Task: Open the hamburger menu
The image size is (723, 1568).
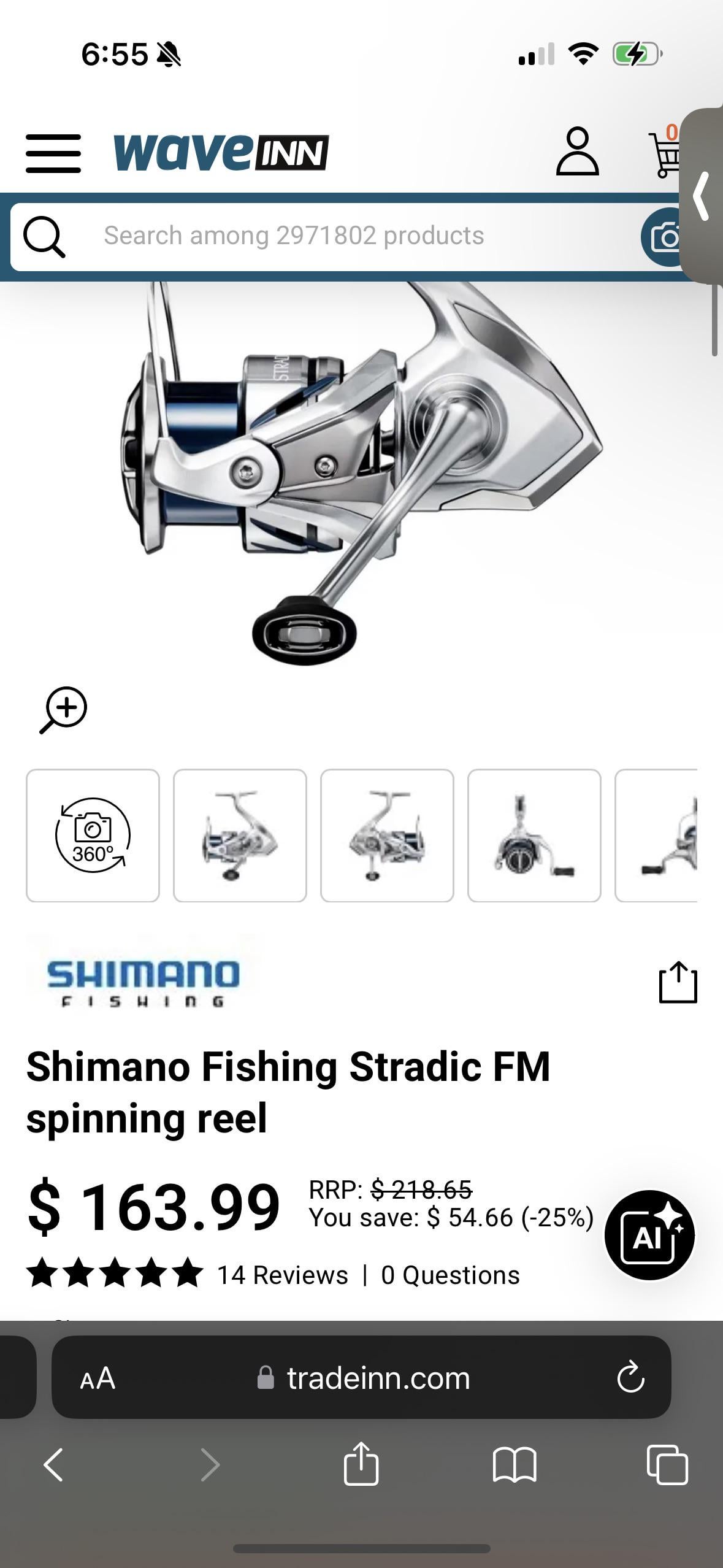Action: click(53, 153)
